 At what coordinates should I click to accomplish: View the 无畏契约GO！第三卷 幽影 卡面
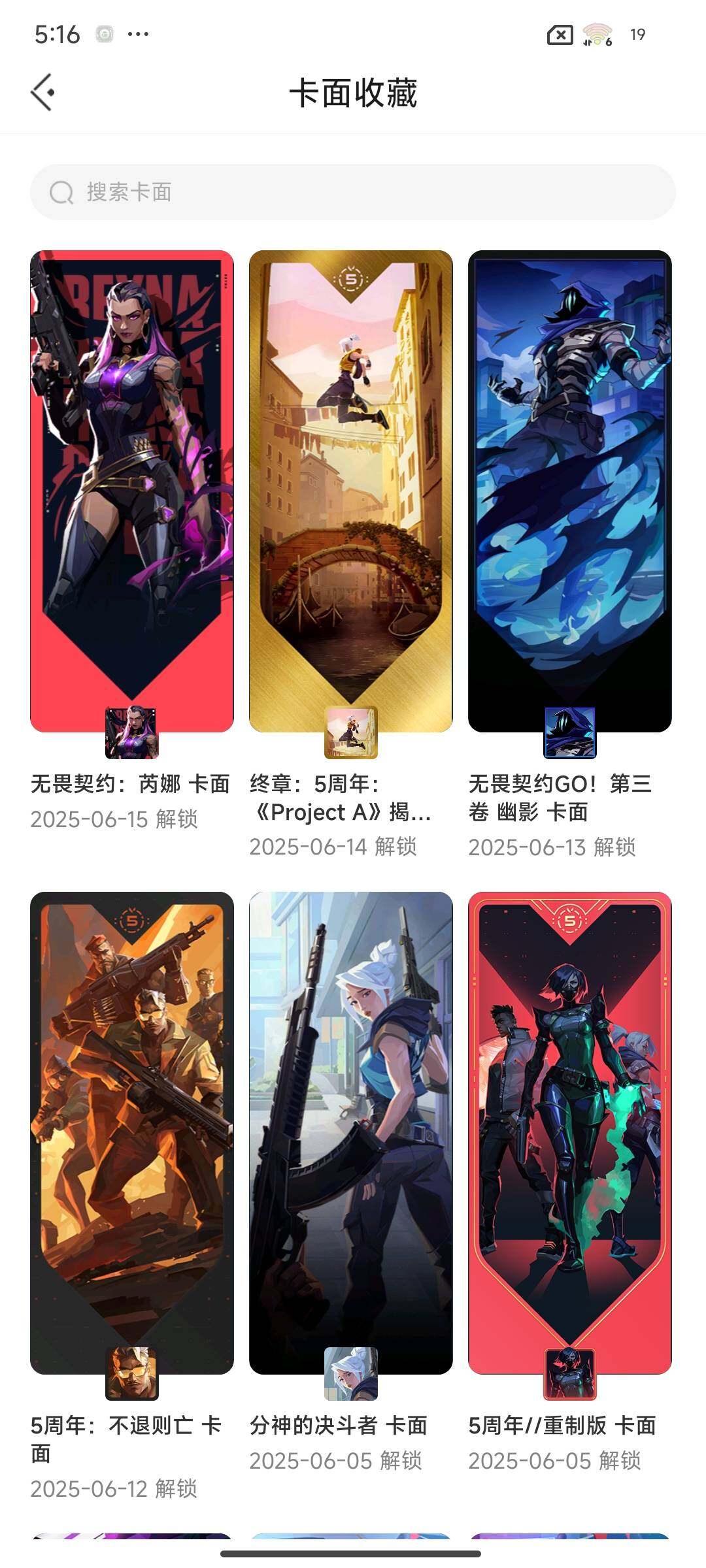click(x=570, y=491)
